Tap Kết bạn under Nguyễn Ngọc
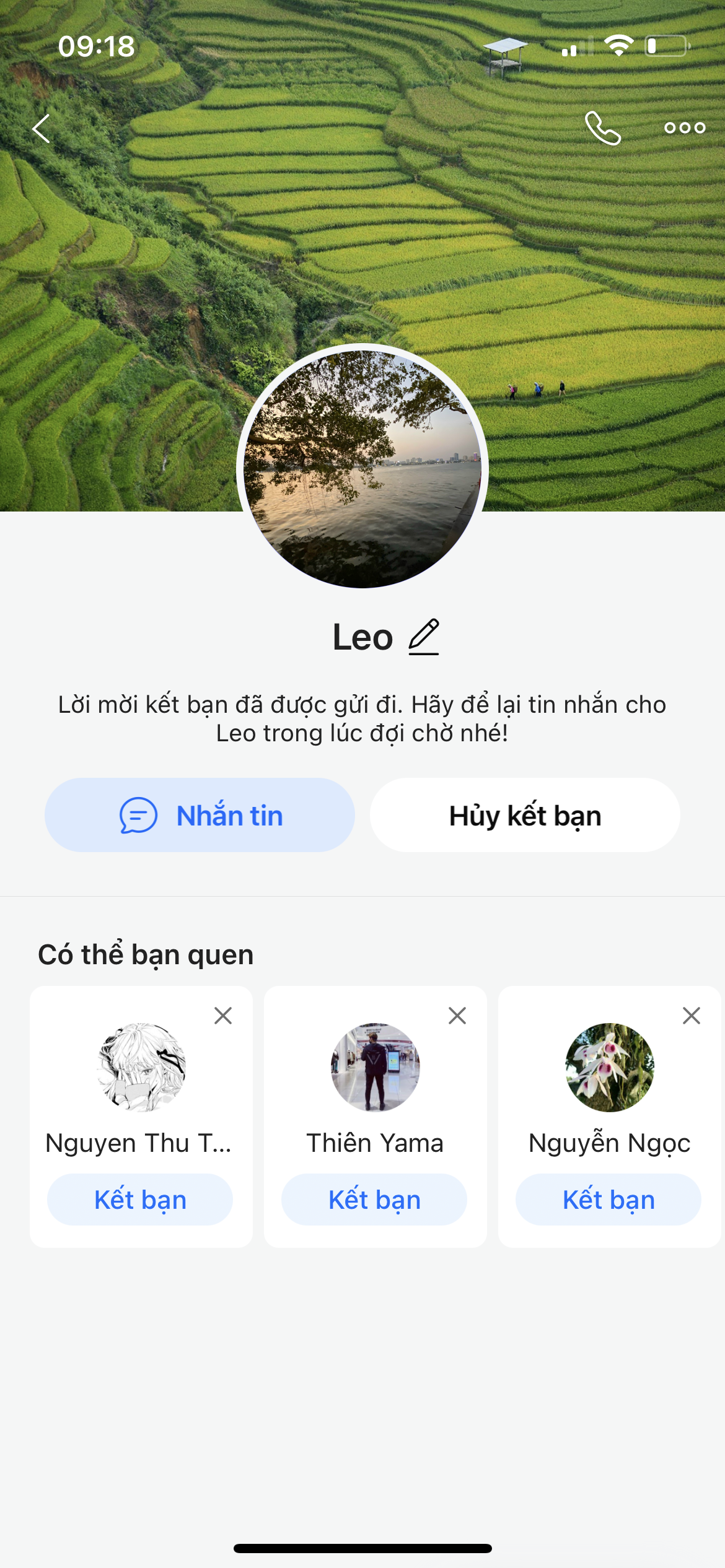Screen dimensions: 725x1568 tap(609, 1200)
